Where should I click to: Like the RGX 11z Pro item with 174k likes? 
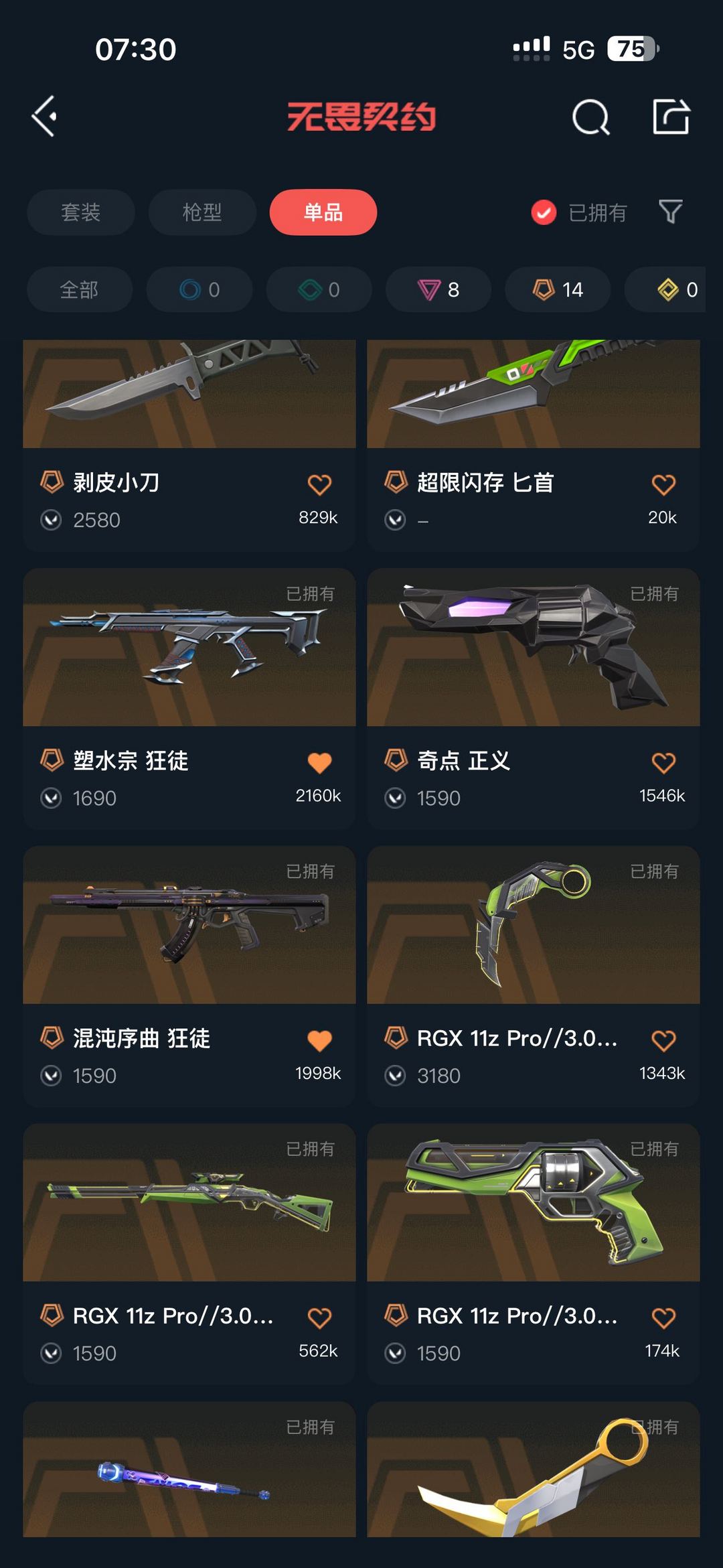[663, 1317]
